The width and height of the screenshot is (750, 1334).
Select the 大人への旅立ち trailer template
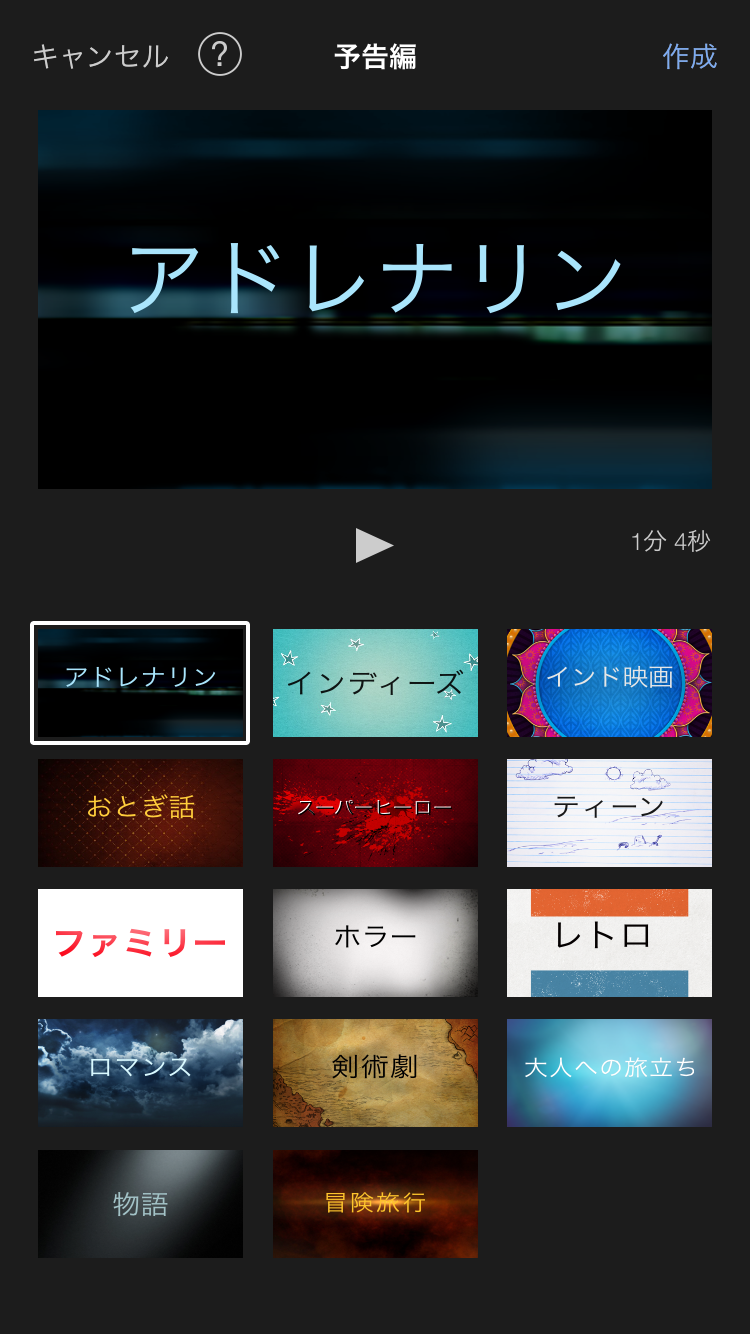(609, 1073)
